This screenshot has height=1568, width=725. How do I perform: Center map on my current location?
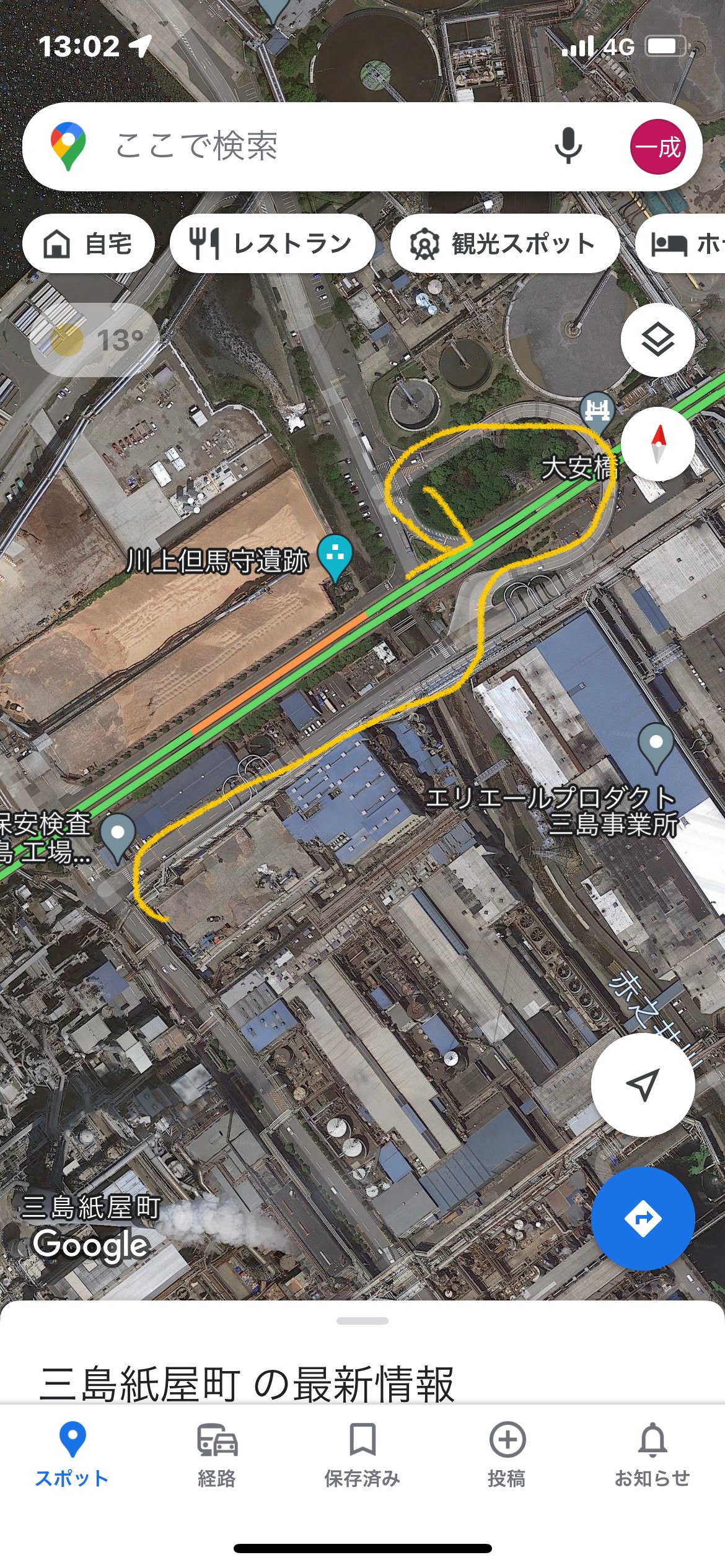tap(643, 1084)
